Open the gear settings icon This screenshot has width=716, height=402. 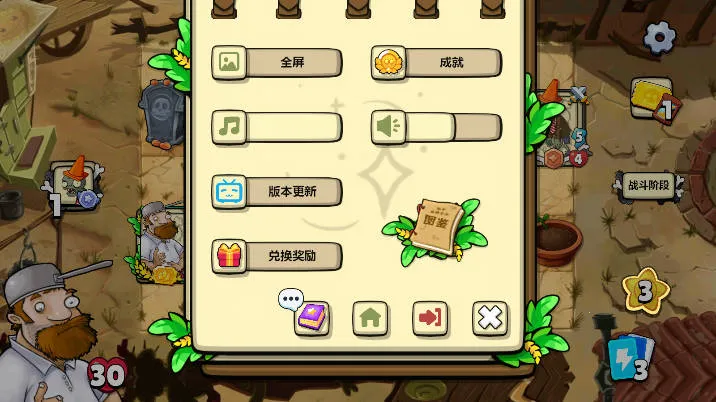[x=659, y=37]
